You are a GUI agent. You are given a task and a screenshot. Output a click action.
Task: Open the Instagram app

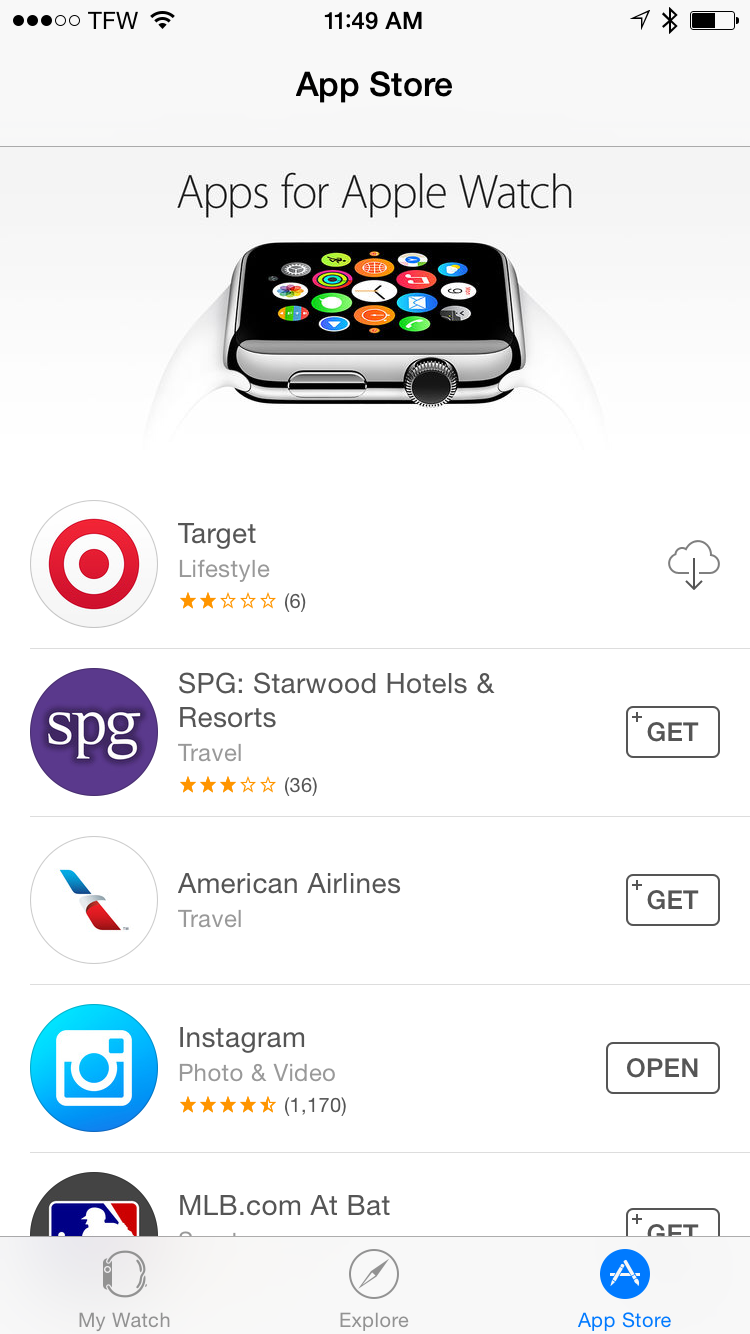[x=662, y=1068]
